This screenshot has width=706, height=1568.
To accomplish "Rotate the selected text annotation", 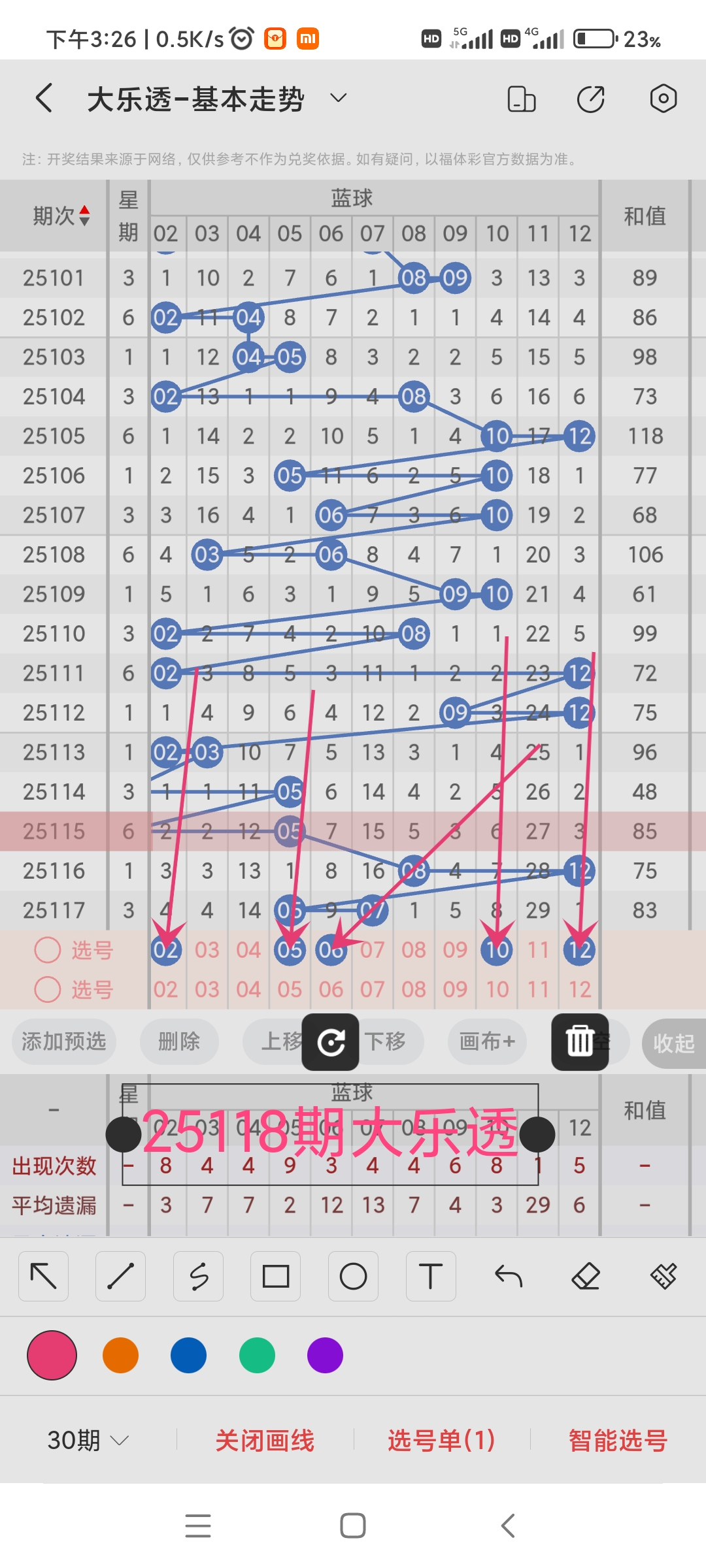I will (331, 1042).
